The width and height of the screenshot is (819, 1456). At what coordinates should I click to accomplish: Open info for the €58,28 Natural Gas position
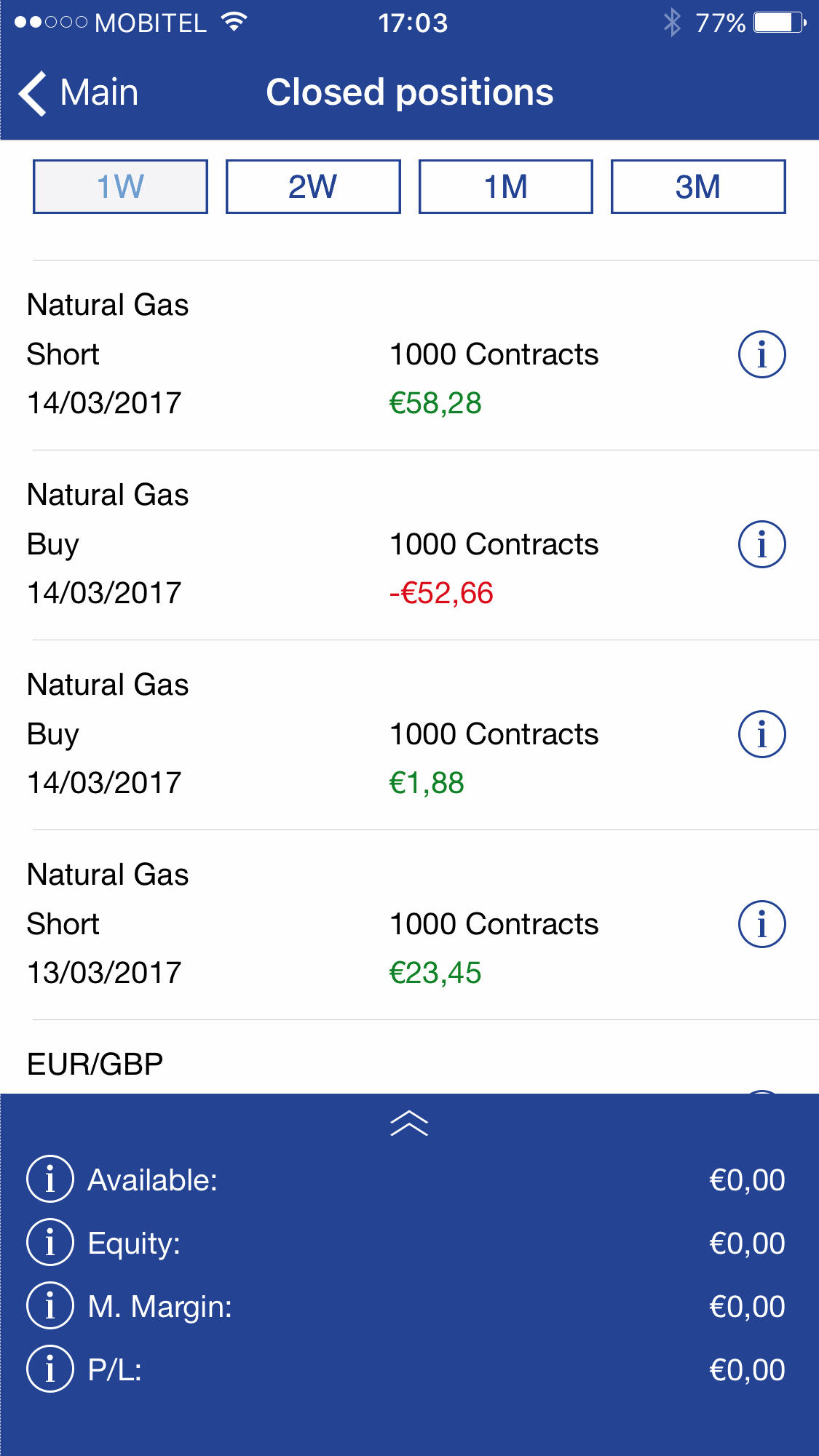coord(761,355)
